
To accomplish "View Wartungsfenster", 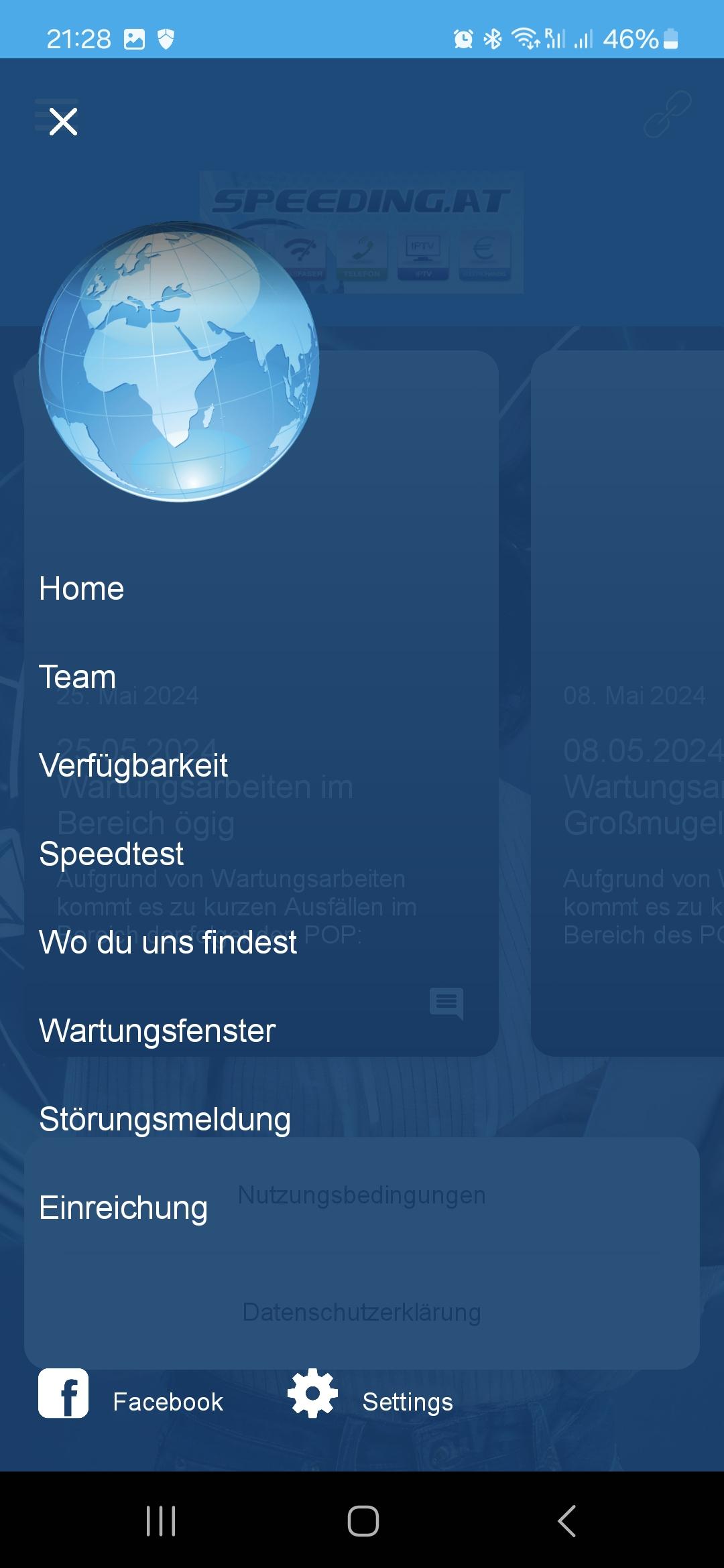I will 158,1031.
